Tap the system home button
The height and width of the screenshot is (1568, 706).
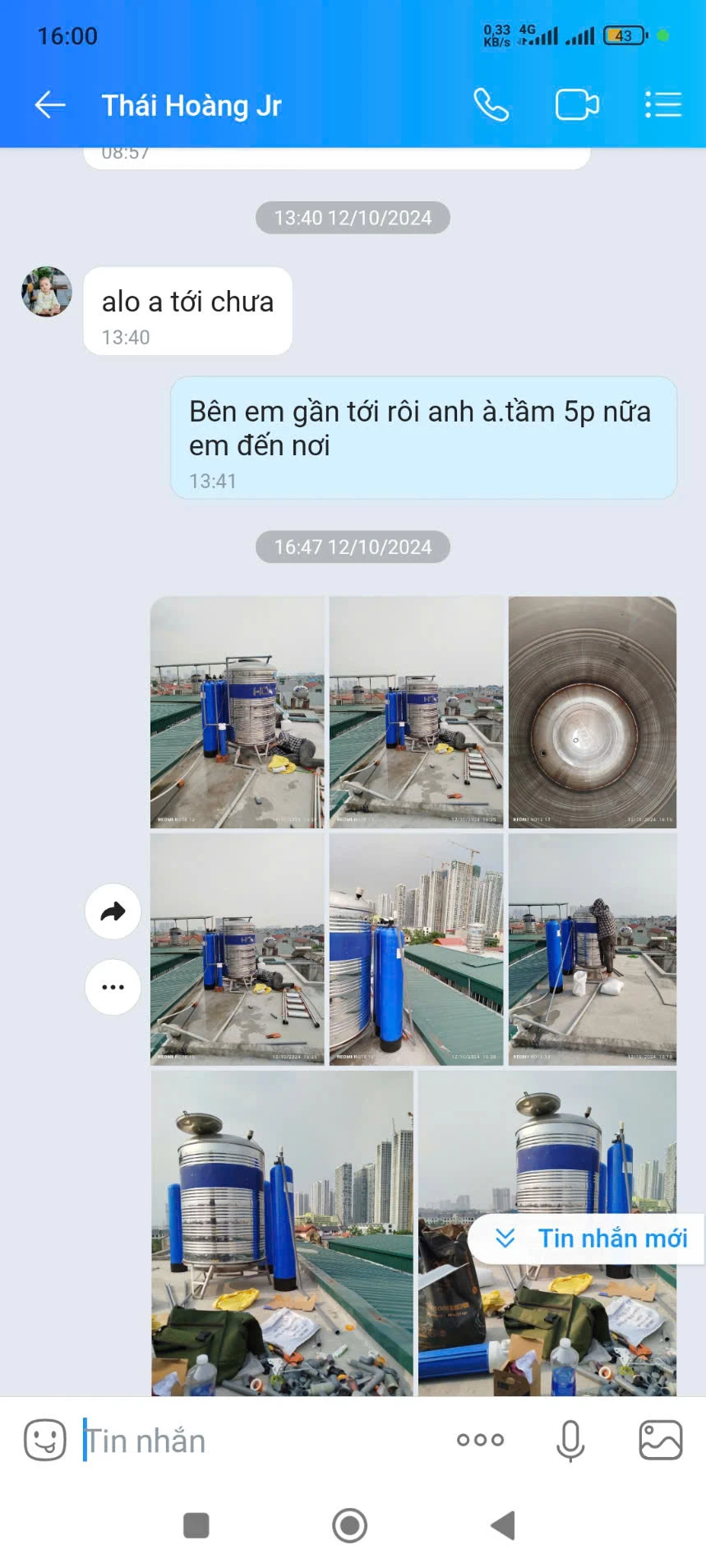(349, 1525)
